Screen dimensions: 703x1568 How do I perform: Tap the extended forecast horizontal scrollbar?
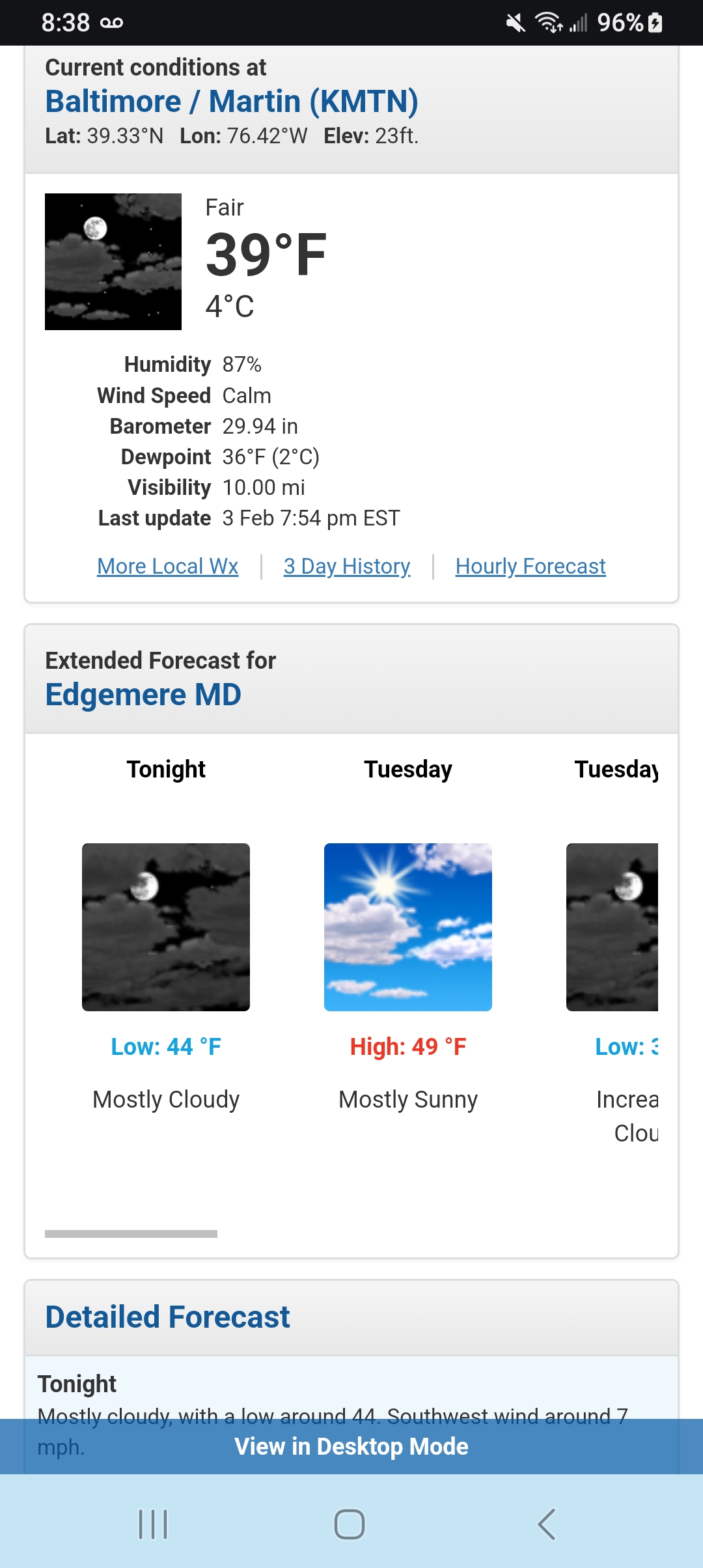click(x=131, y=1234)
